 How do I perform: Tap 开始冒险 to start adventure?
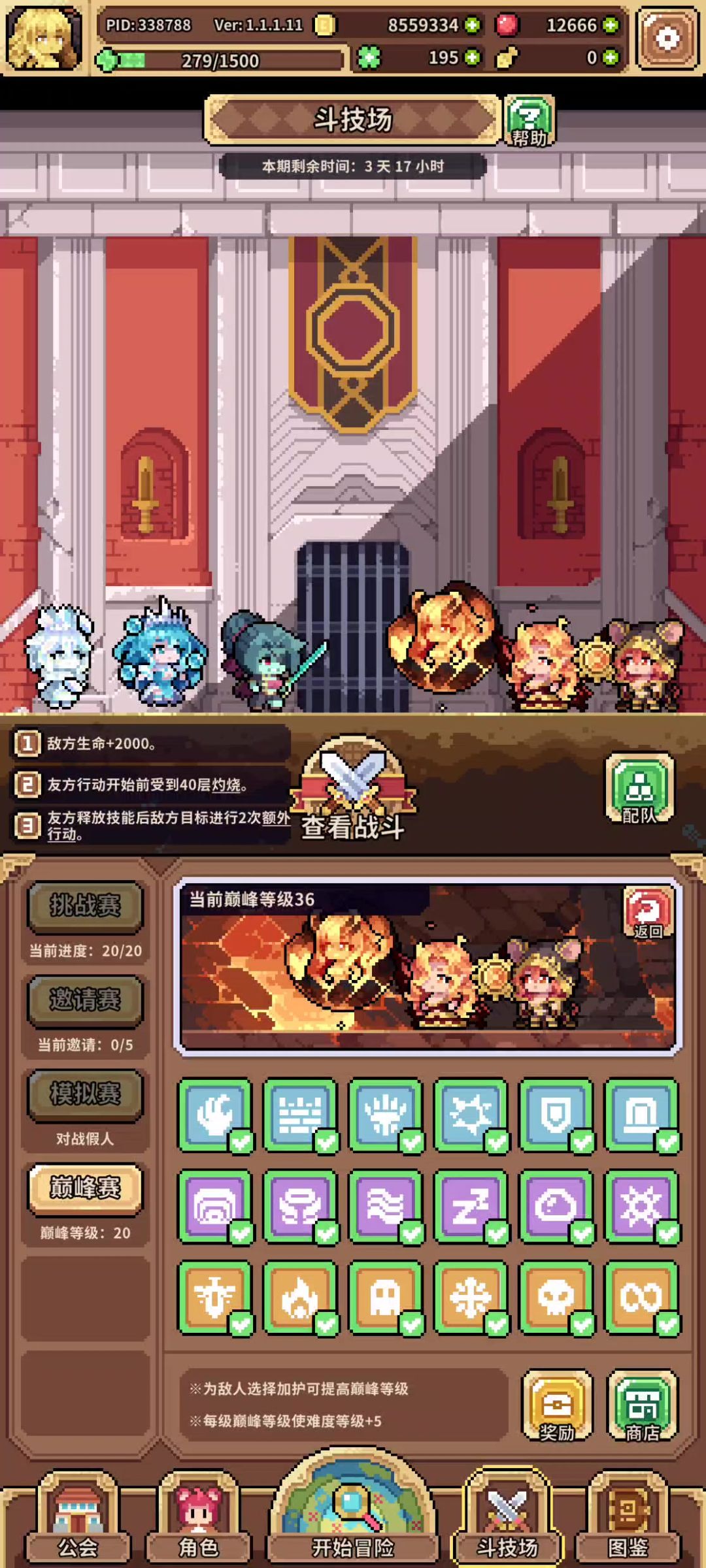pos(353,1509)
